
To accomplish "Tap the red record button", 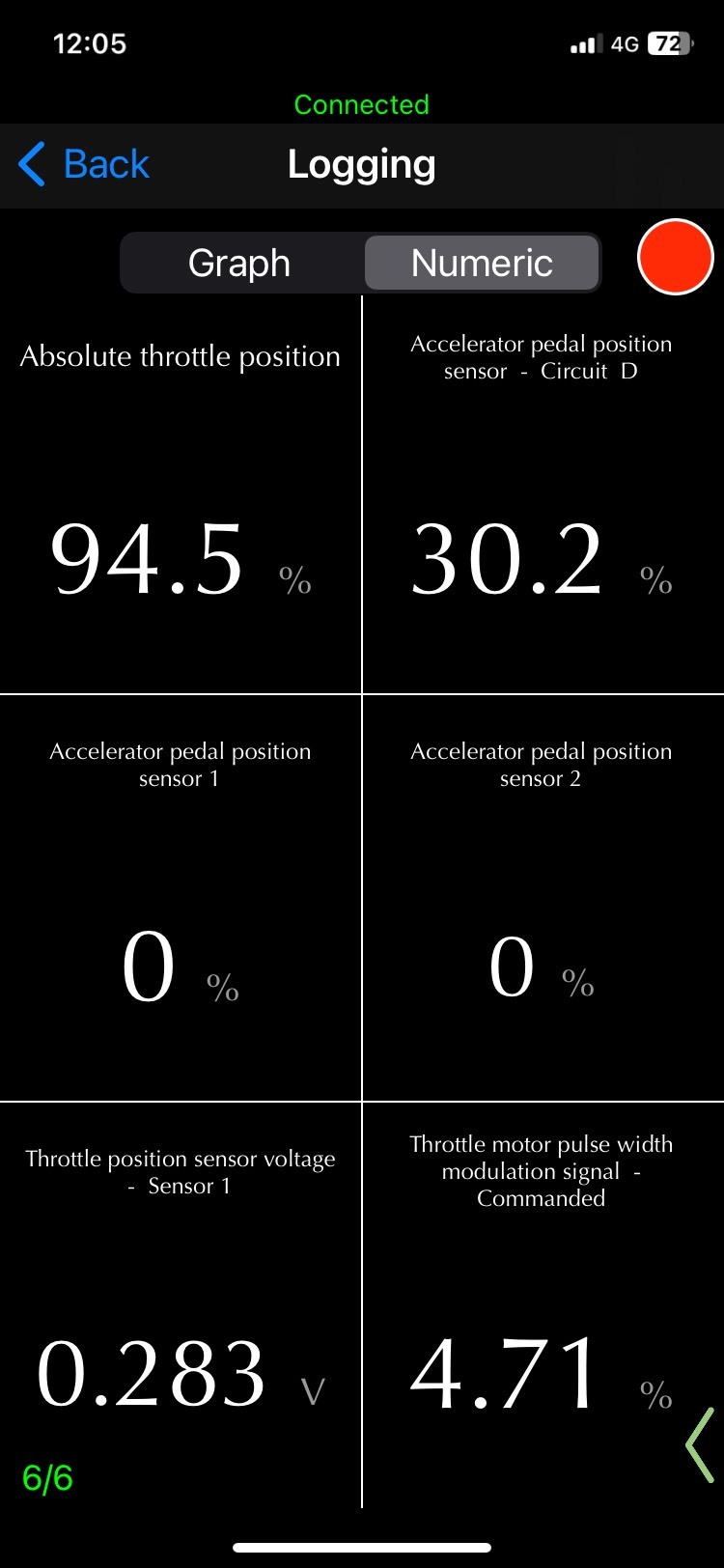I will (676, 257).
